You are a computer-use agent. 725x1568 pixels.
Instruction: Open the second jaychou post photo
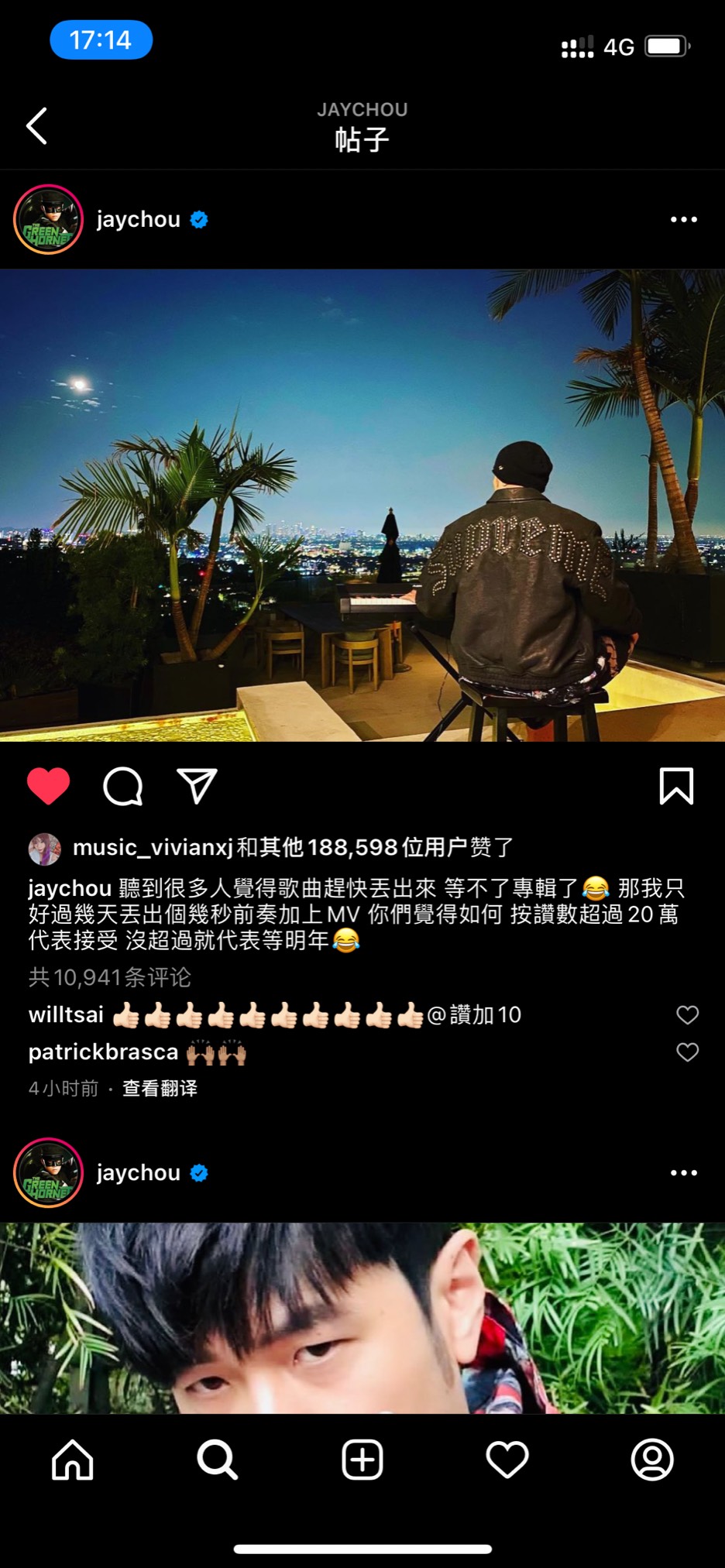tap(362, 1318)
